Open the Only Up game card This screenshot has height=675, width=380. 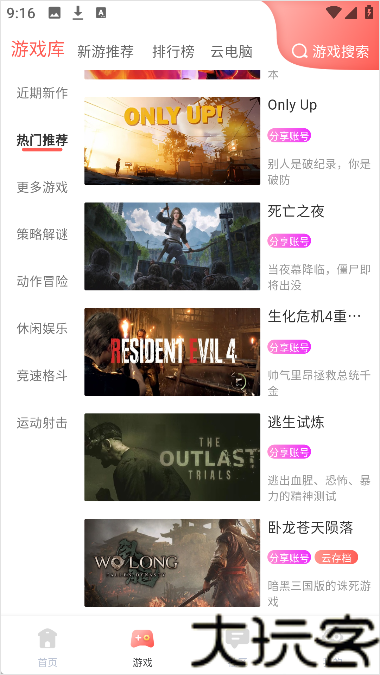tap(228, 141)
